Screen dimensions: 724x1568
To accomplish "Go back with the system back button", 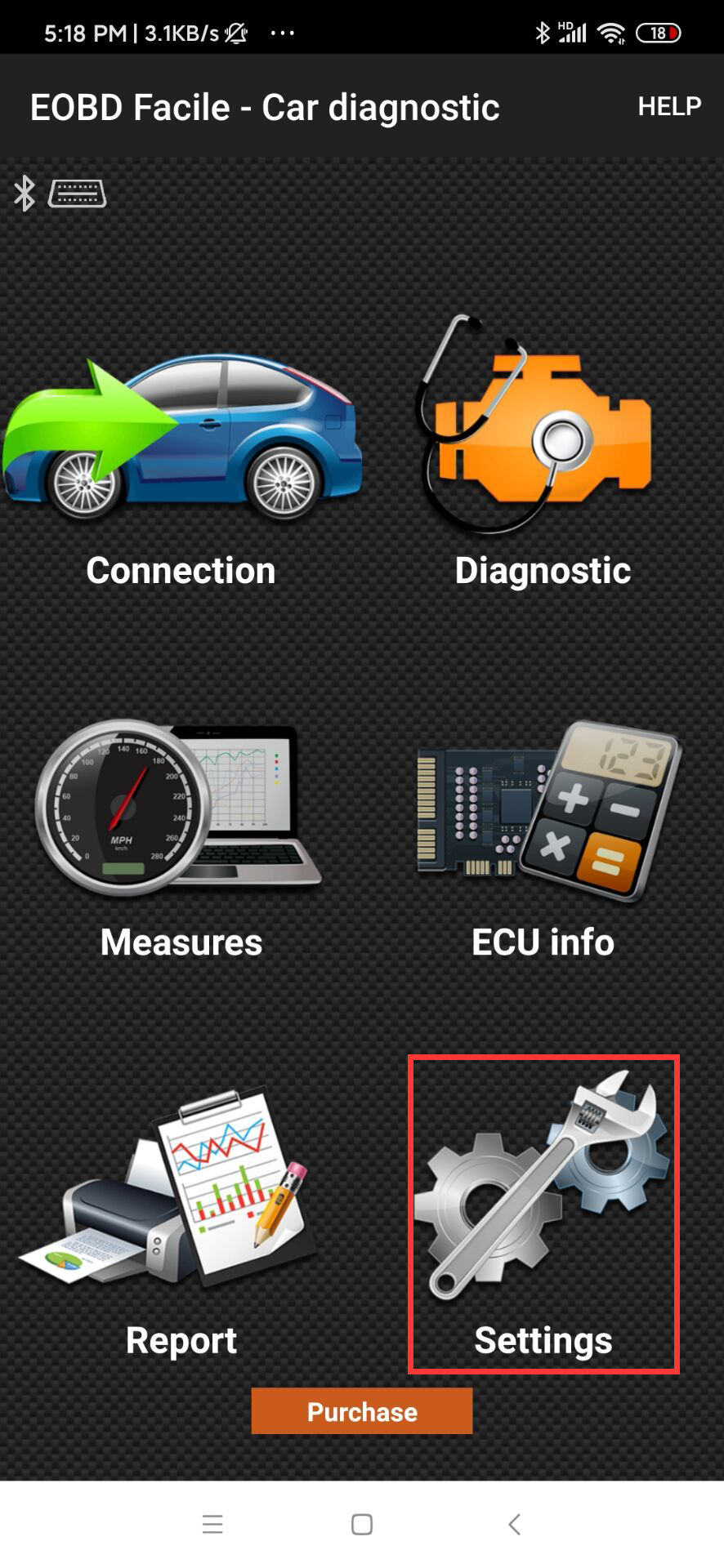I will pyautogui.click(x=514, y=1524).
